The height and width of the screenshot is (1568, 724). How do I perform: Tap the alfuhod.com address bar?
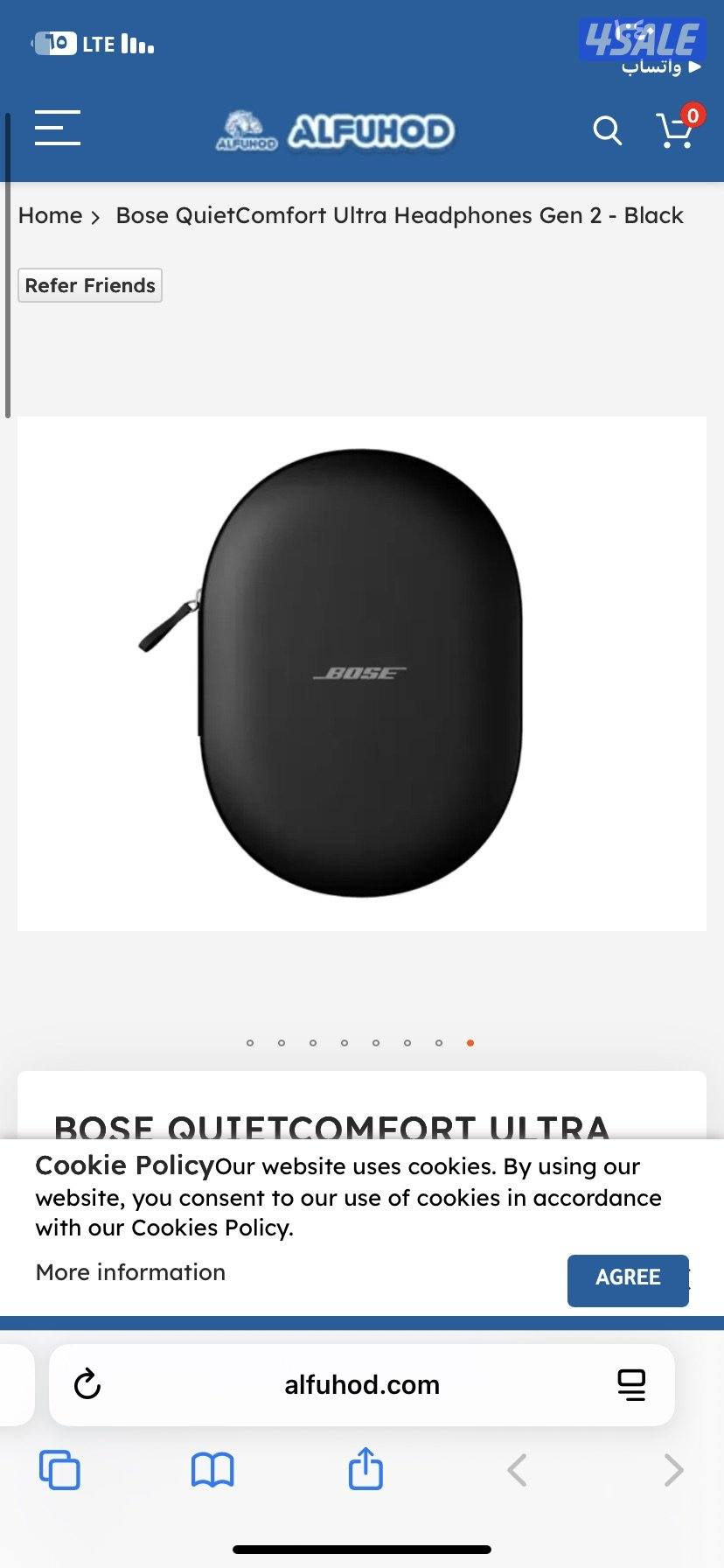[x=361, y=1385]
